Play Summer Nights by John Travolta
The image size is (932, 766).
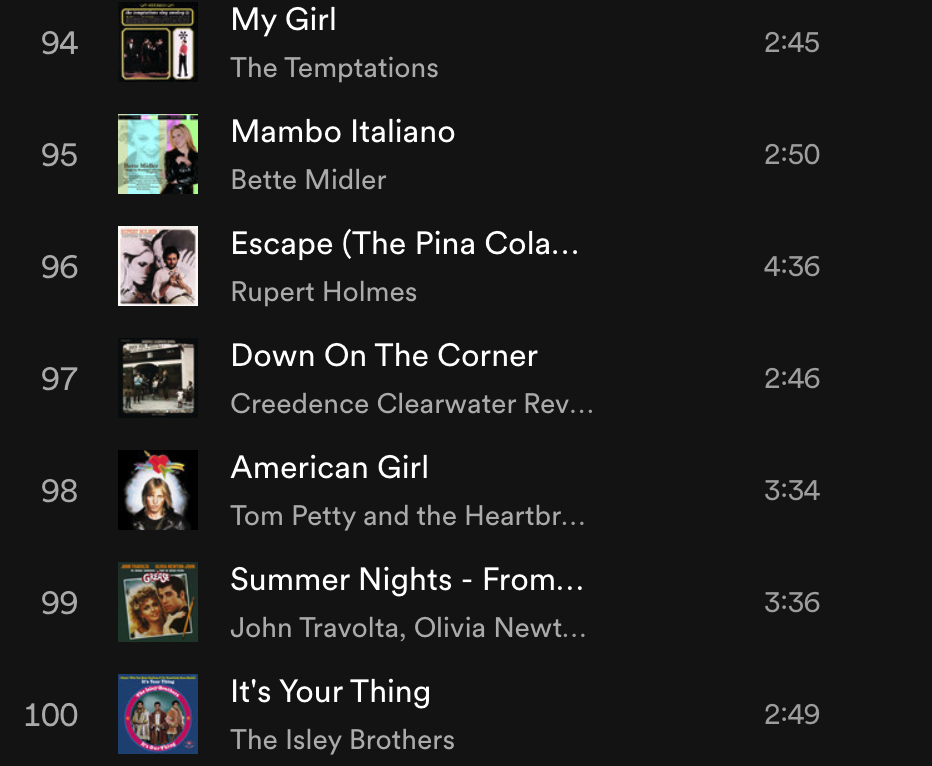(406, 581)
